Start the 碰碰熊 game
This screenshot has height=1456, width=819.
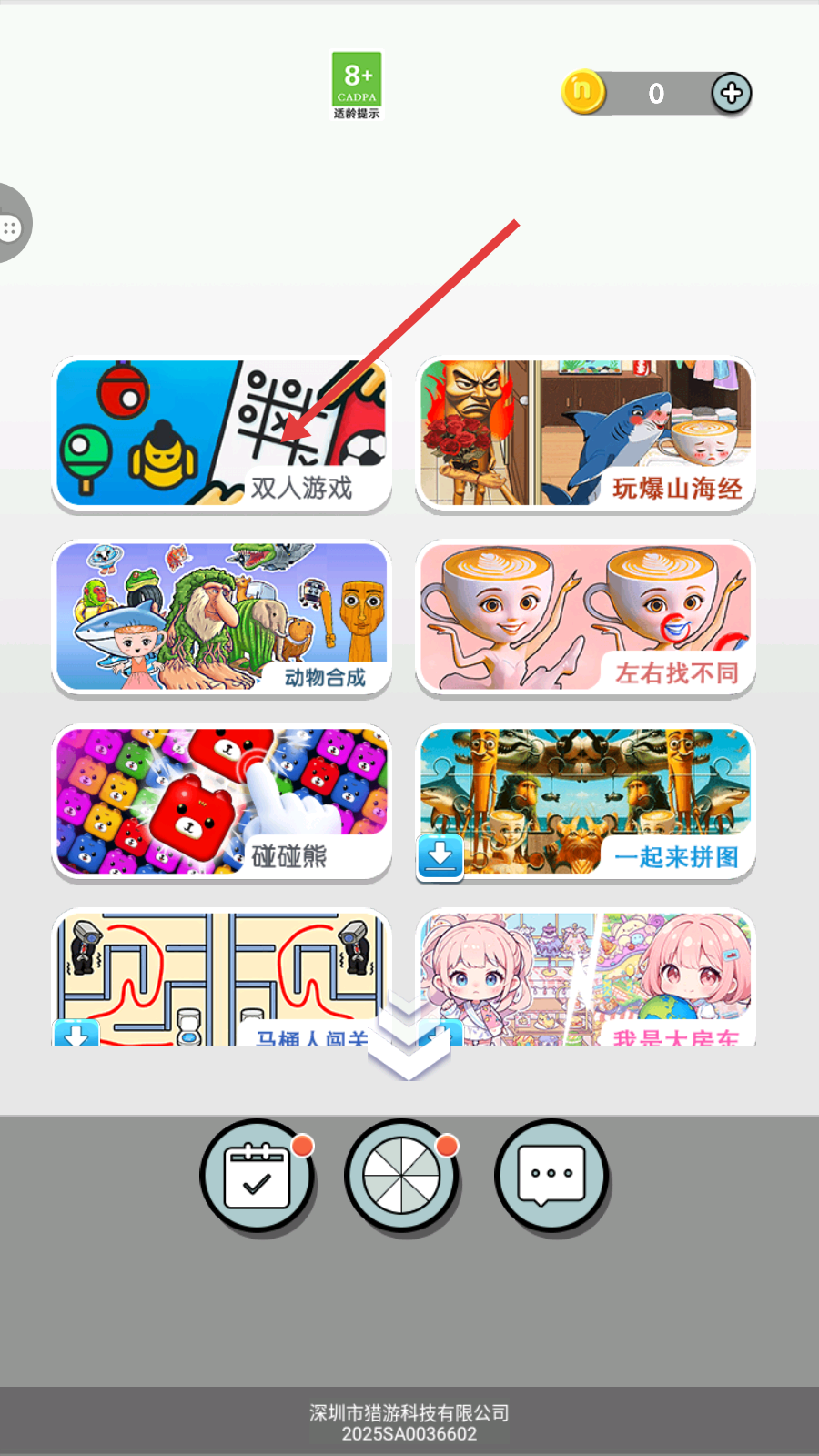pos(222,802)
